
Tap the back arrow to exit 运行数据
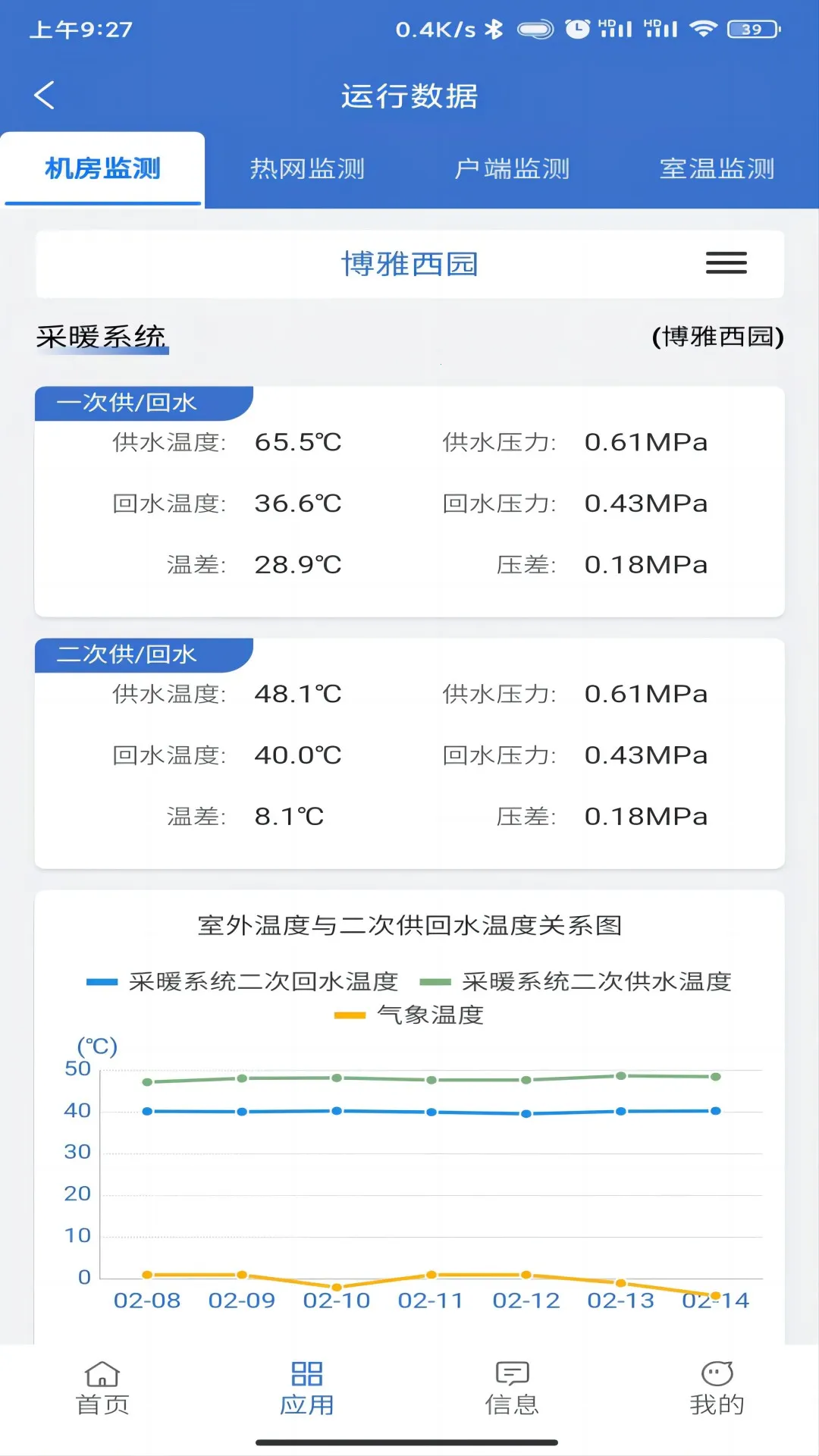[x=43, y=95]
